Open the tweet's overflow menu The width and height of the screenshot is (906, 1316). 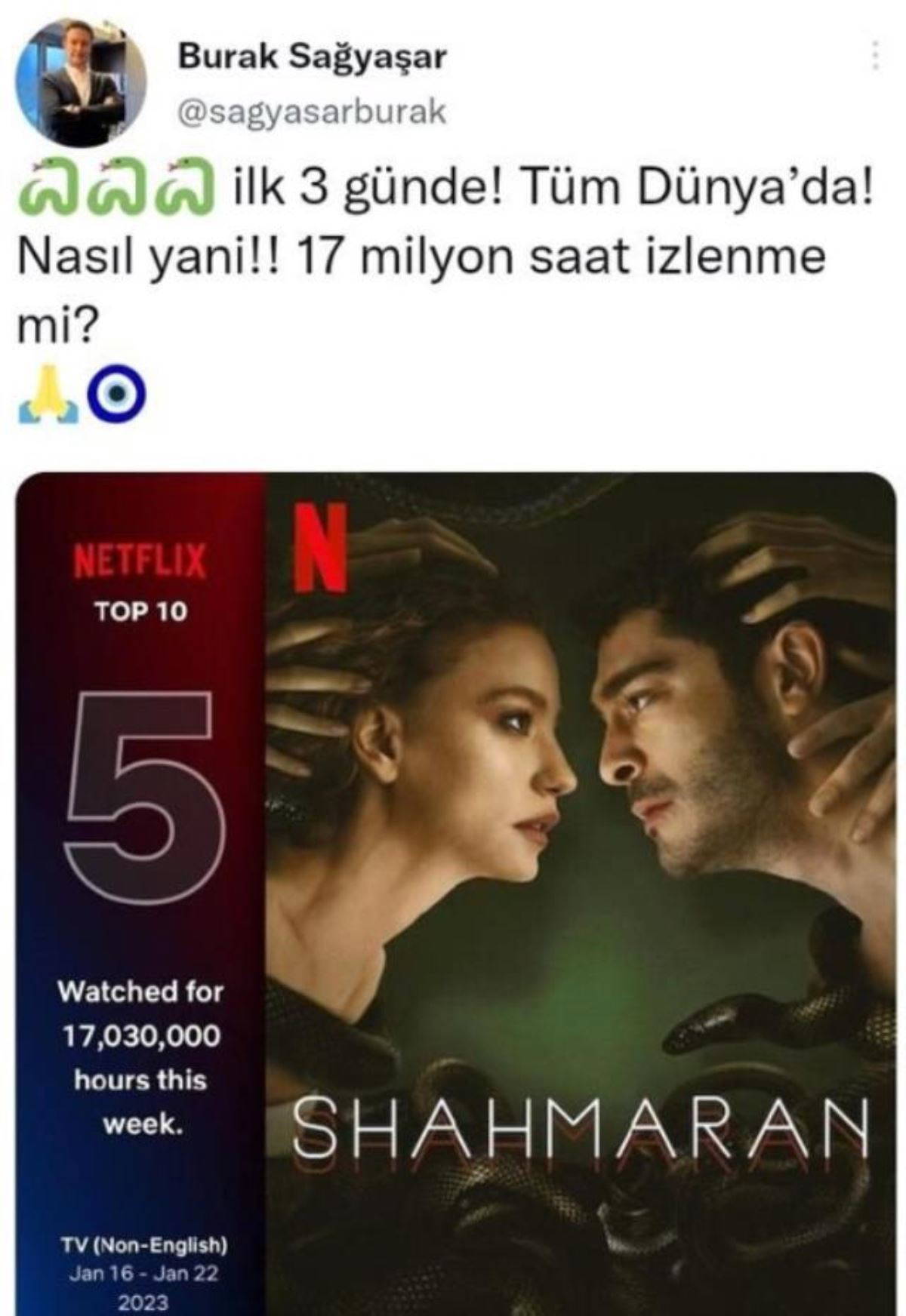[875, 57]
